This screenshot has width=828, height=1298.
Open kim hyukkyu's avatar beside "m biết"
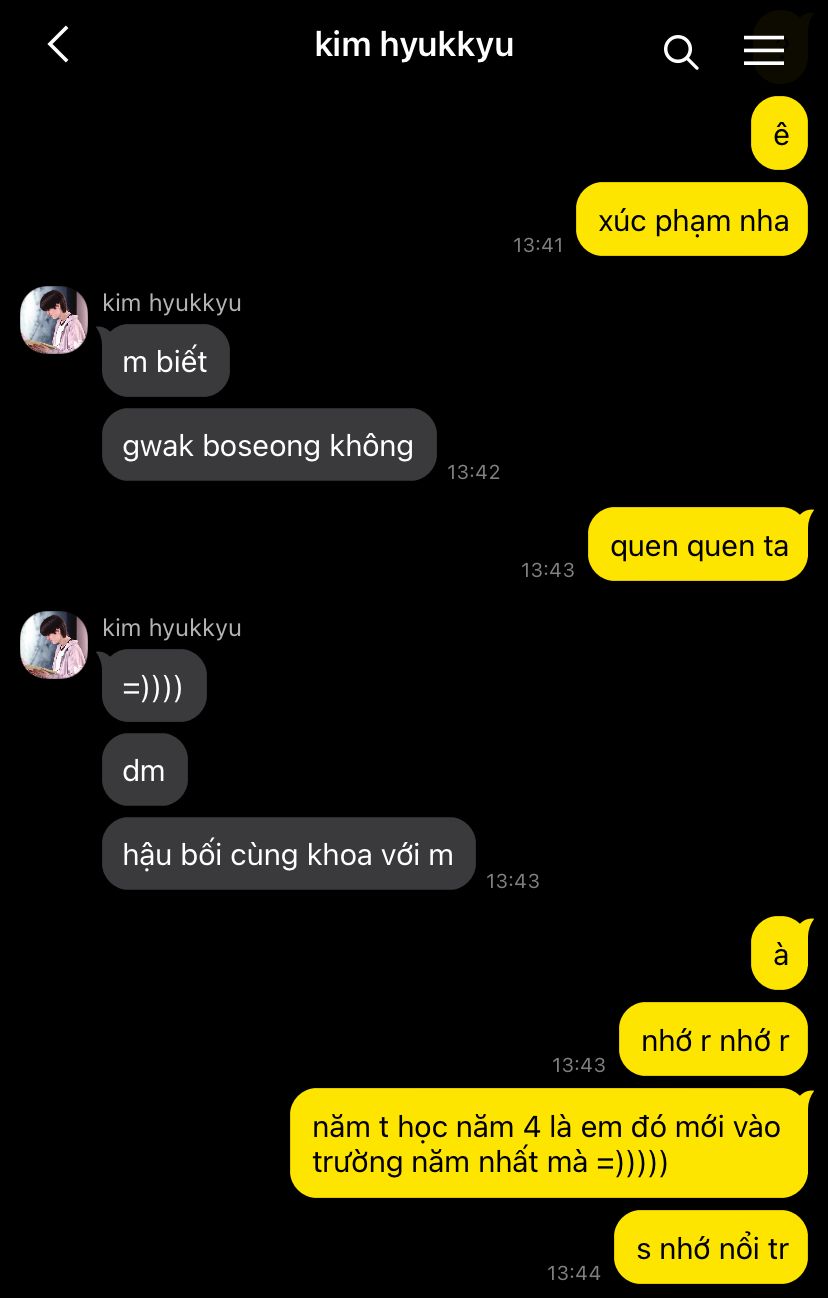tap(54, 320)
